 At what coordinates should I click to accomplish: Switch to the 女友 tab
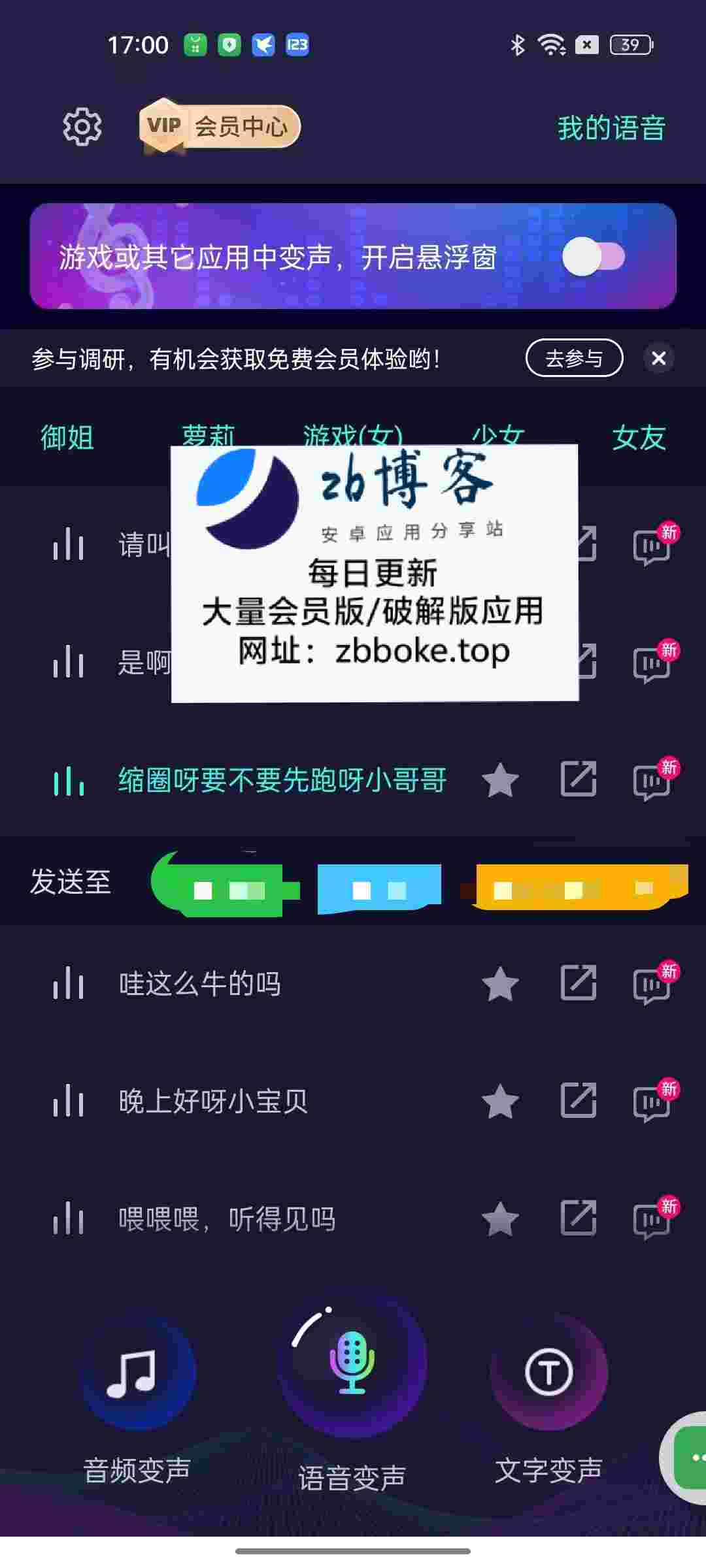(x=639, y=437)
